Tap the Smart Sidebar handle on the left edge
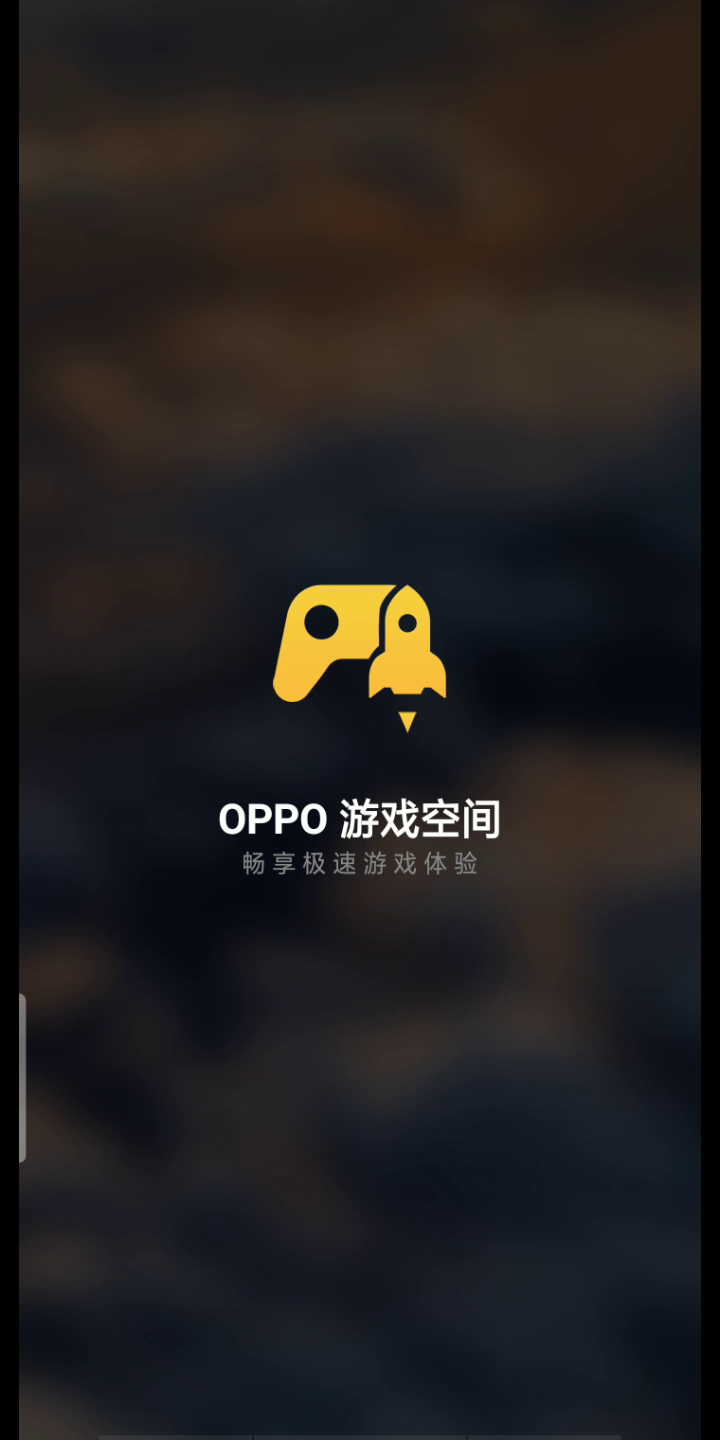720x1440 pixels. (x=22, y=1078)
